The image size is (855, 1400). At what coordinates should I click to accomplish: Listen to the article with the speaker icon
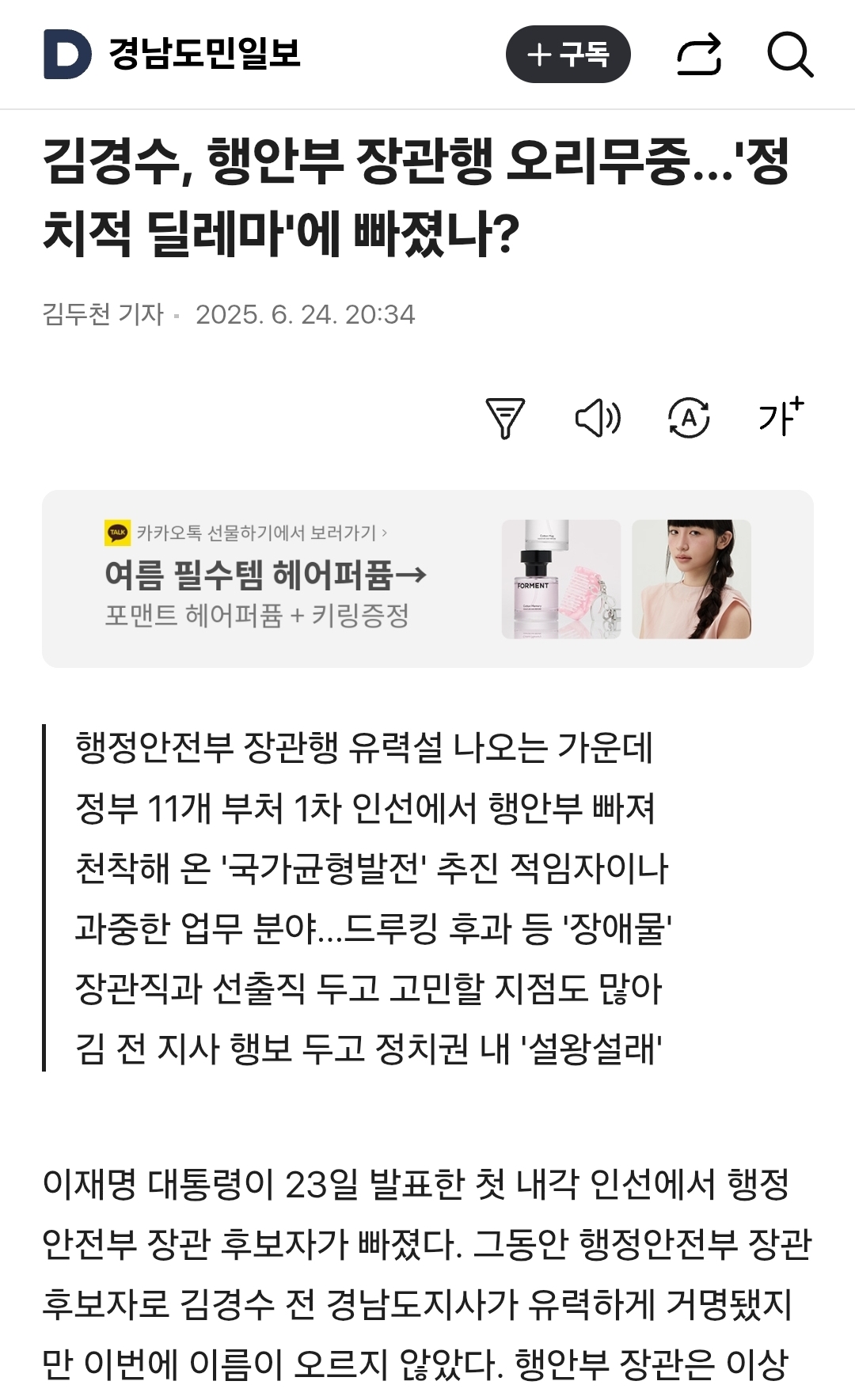point(598,418)
